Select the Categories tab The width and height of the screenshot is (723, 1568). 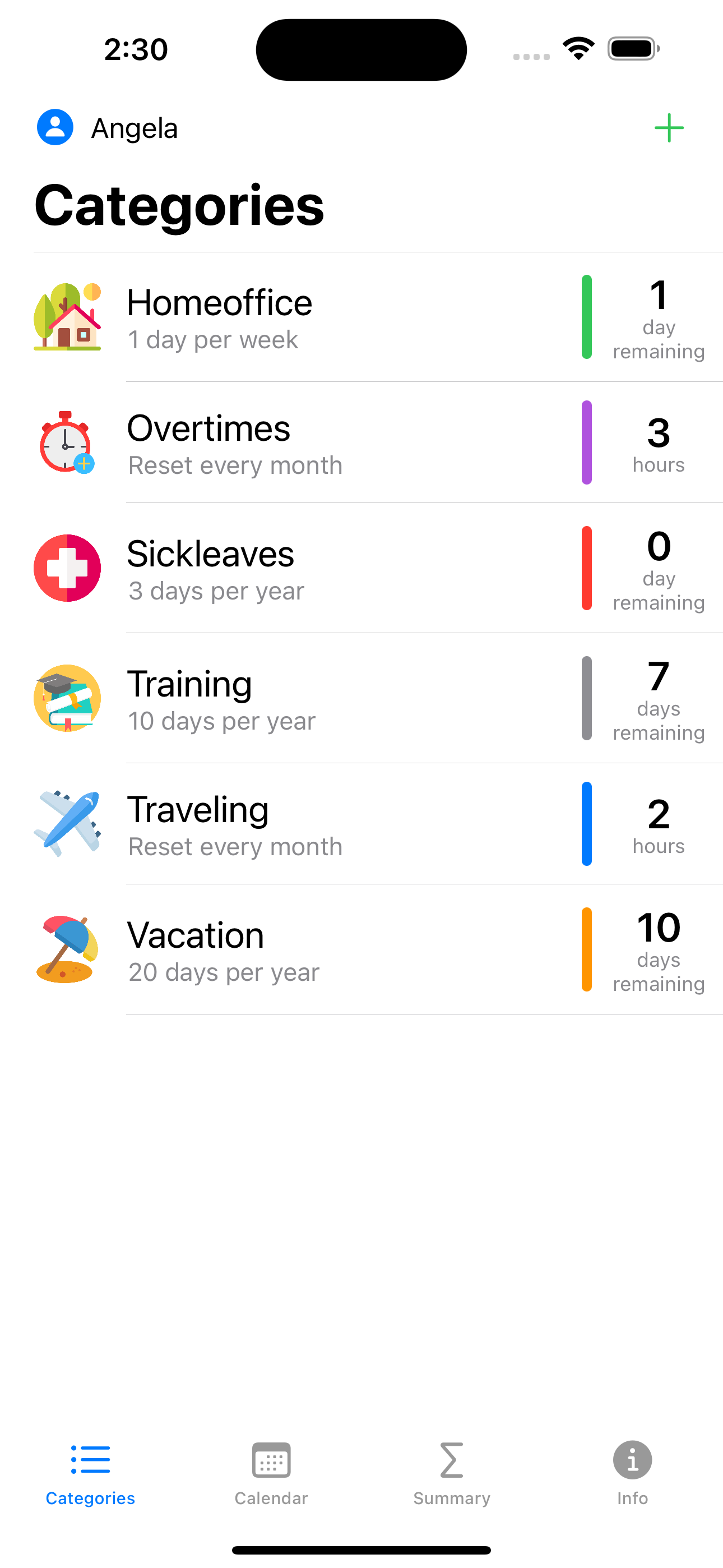click(91, 1472)
